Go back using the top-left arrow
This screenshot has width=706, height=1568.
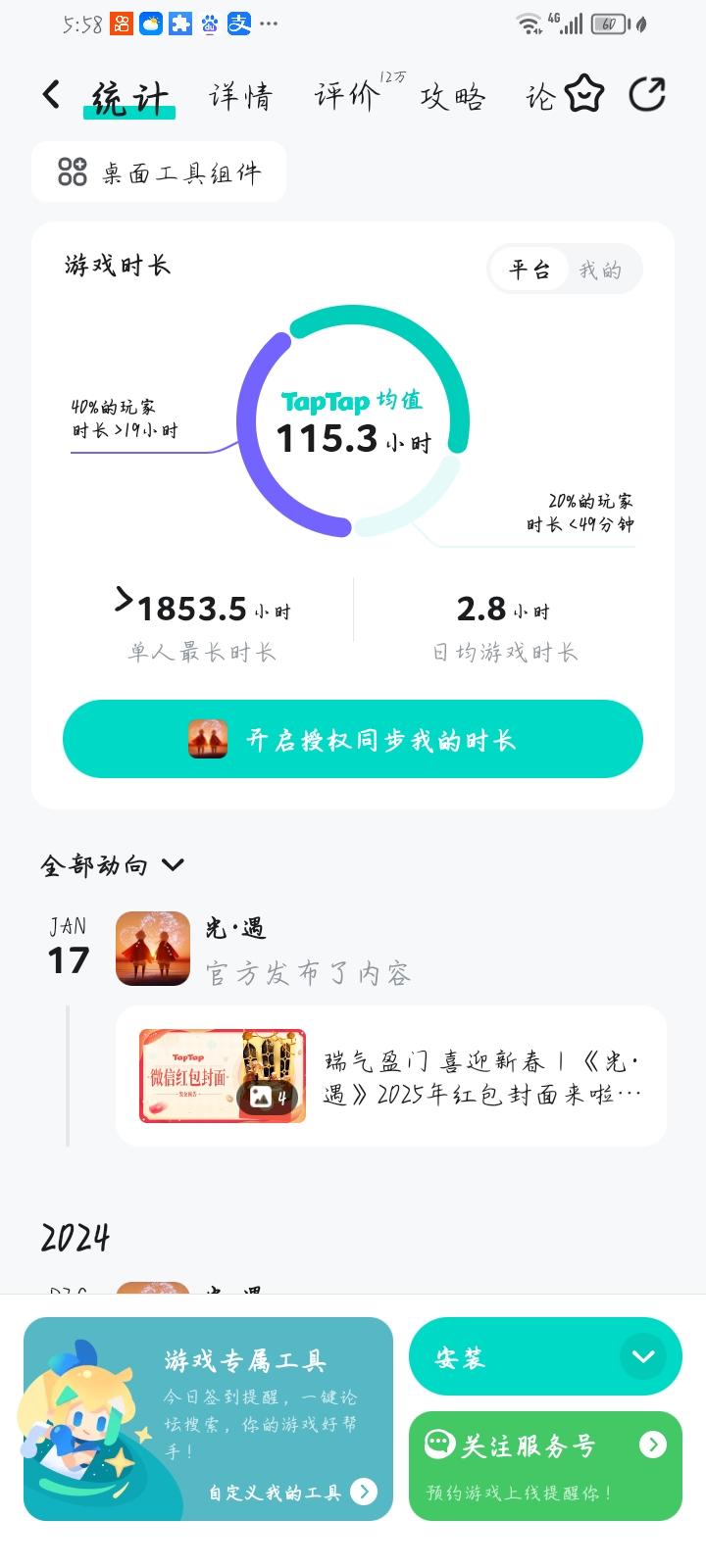point(51,95)
